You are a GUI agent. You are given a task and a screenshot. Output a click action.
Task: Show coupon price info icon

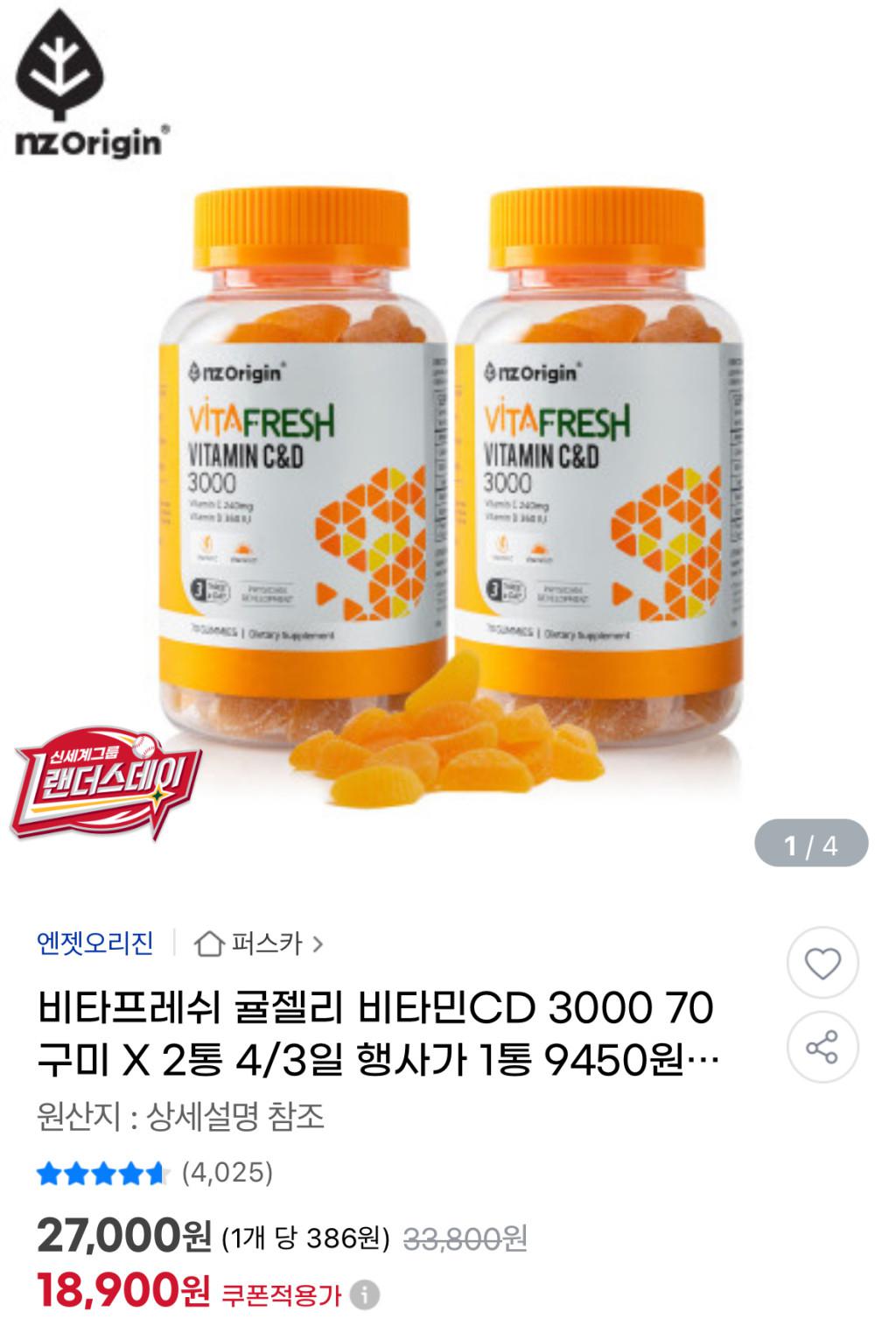(x=365, y=1294)
